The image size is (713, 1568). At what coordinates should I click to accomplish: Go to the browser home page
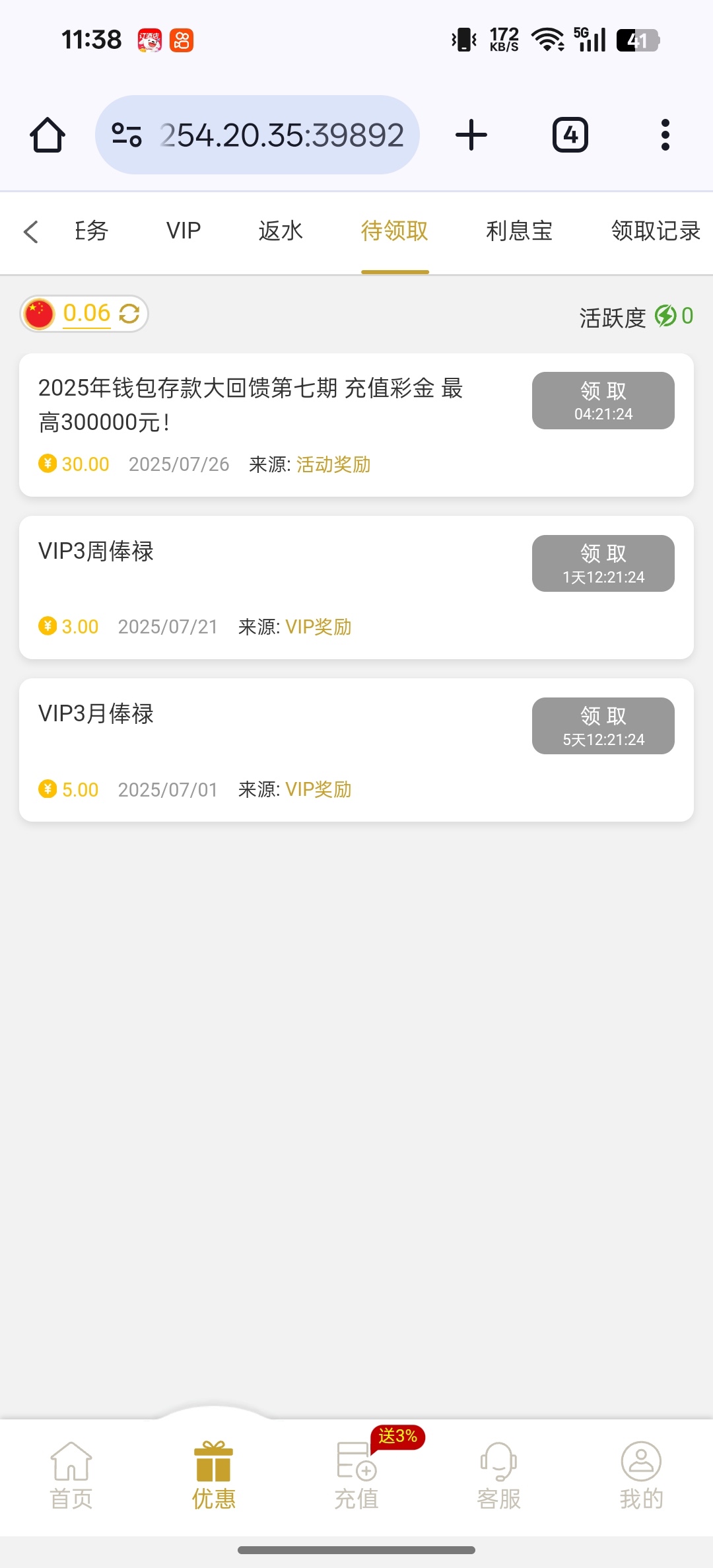(48, 135)
